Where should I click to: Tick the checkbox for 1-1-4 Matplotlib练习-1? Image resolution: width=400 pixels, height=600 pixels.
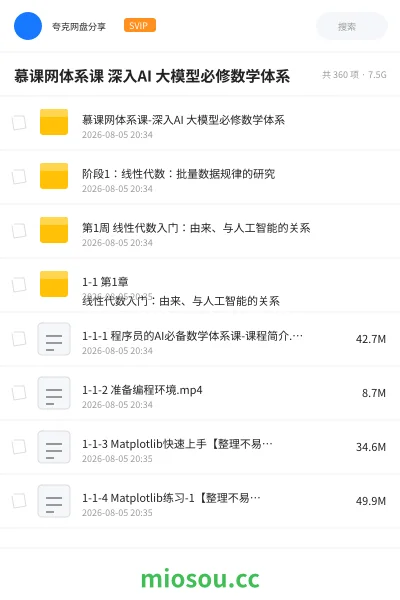(x=19, y=501)
